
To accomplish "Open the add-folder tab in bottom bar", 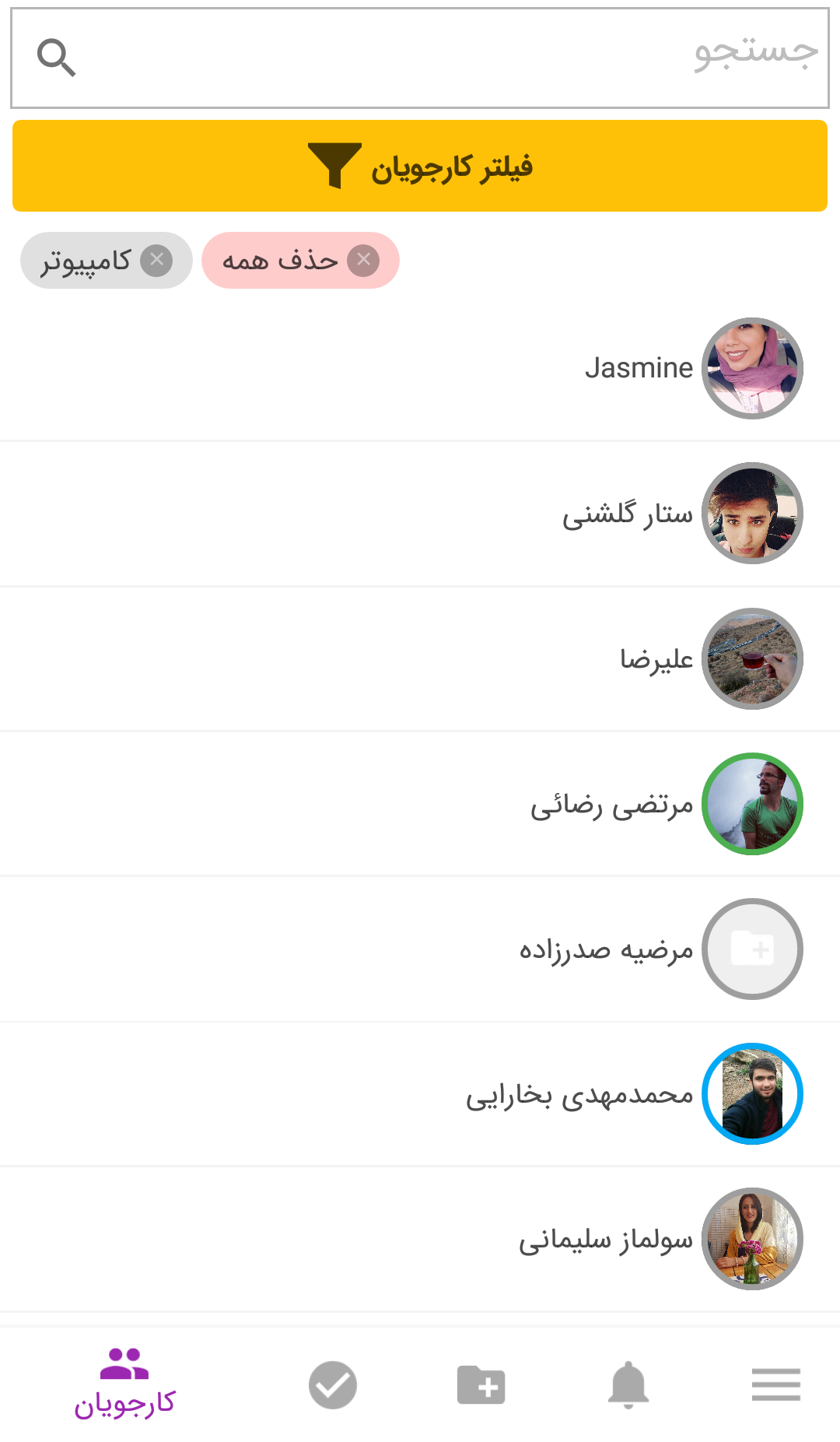I will tap(481, 1385).
